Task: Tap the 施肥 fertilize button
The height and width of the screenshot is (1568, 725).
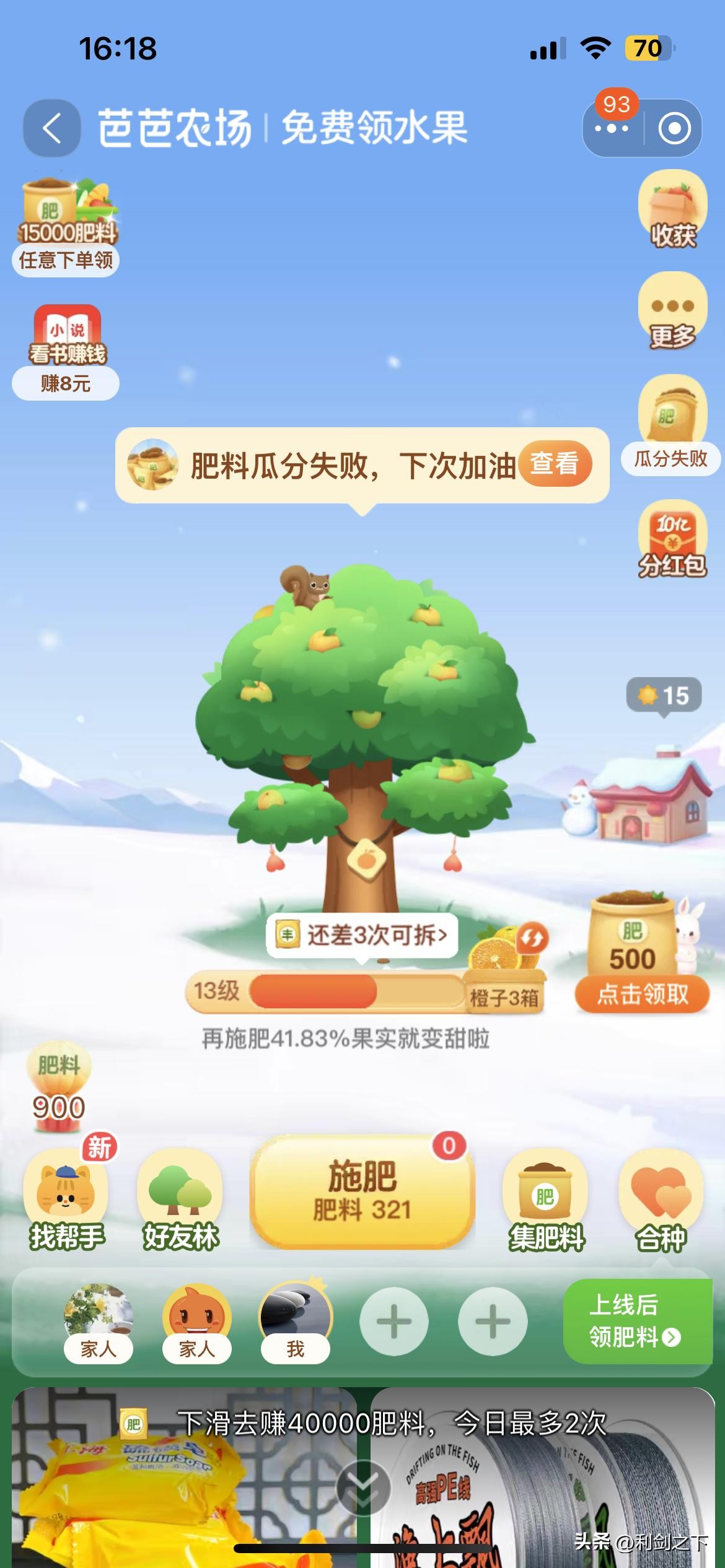Action: point(362,1190)
